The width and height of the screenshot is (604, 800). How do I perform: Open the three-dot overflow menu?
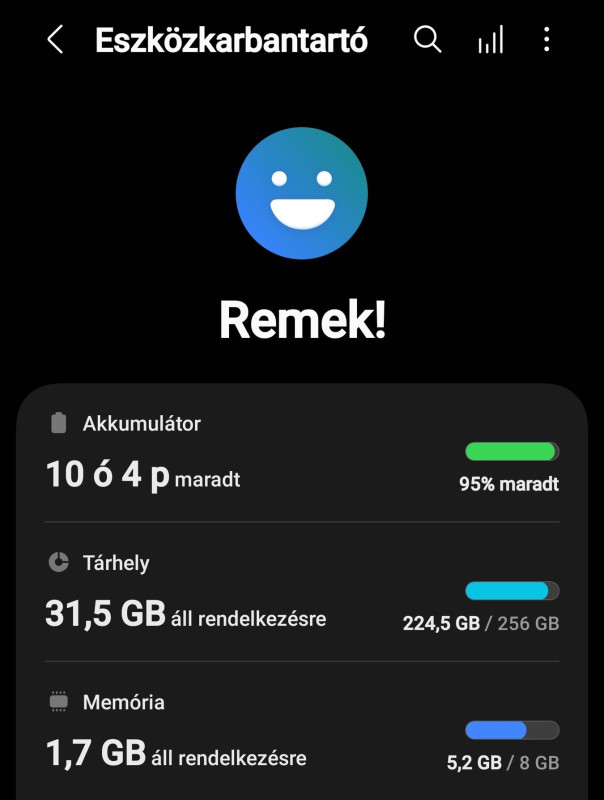tap(546, 40)
